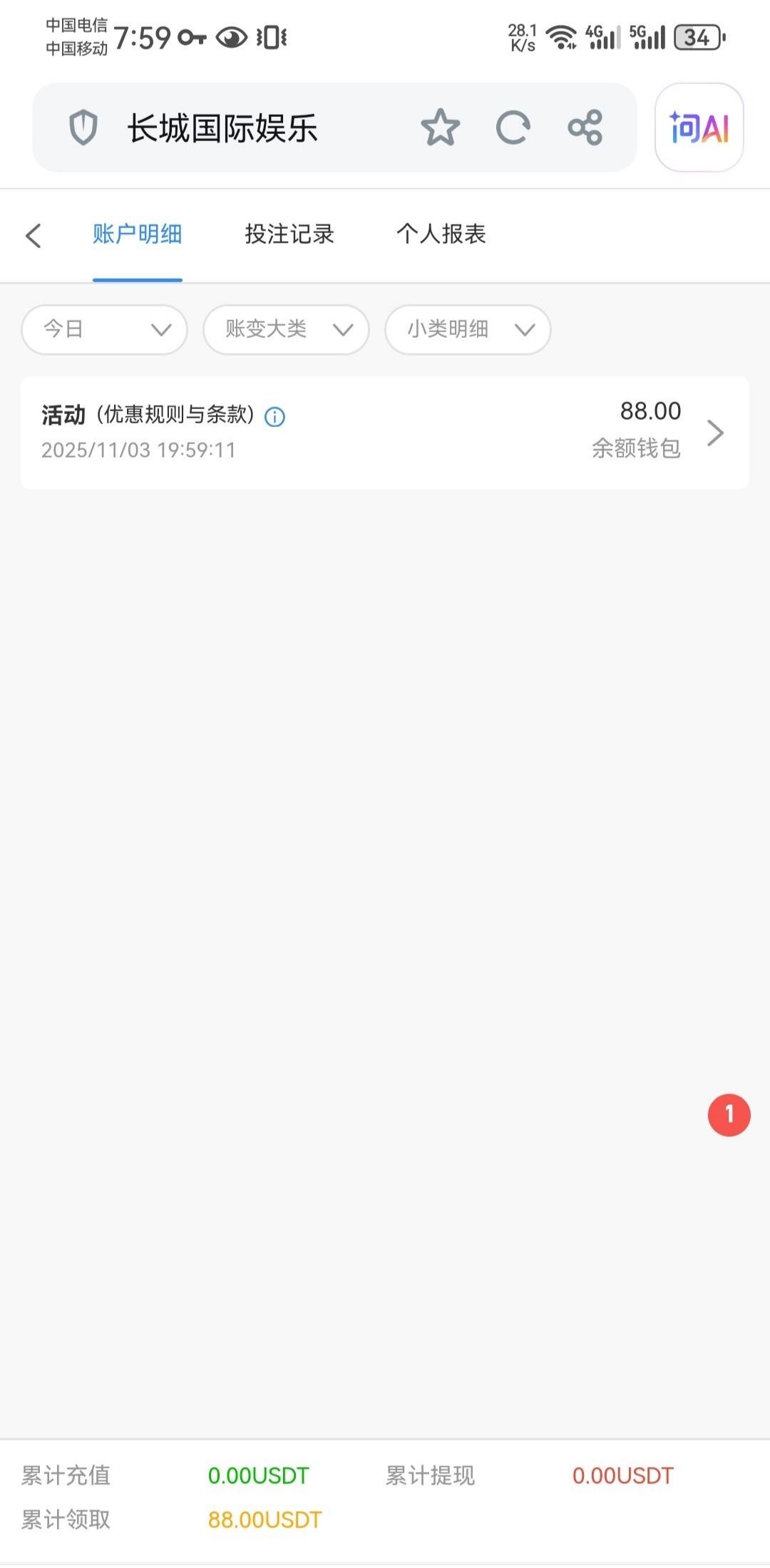Tap the shield security icon
Image resolution: width=770 pixels, height=1568 pixels.
[83, 128]
